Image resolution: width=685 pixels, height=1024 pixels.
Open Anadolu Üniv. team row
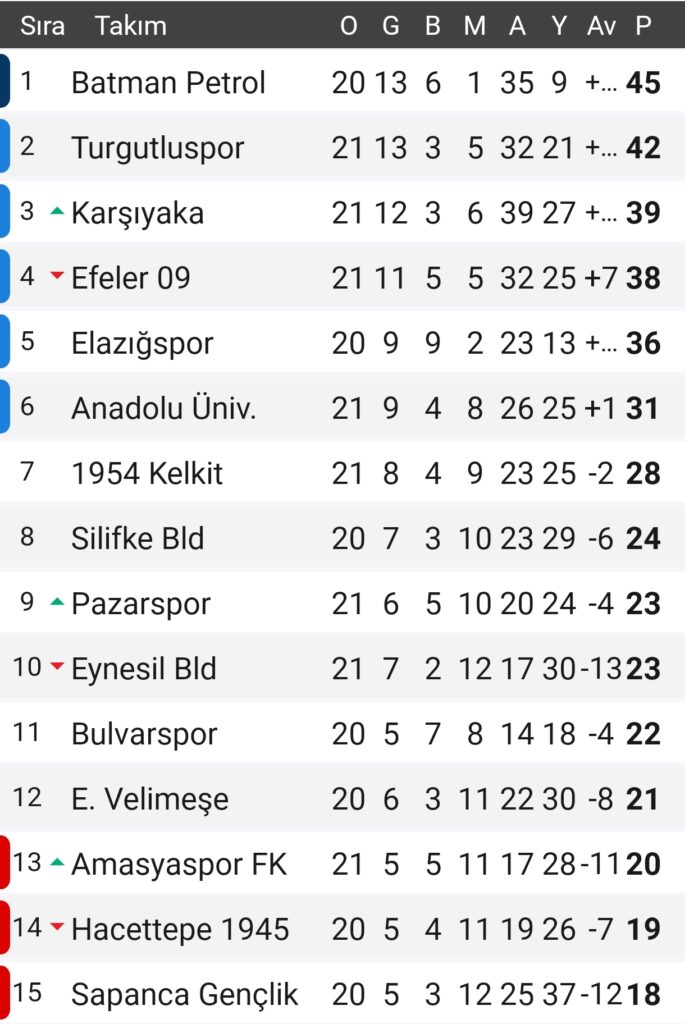[164, 408]
